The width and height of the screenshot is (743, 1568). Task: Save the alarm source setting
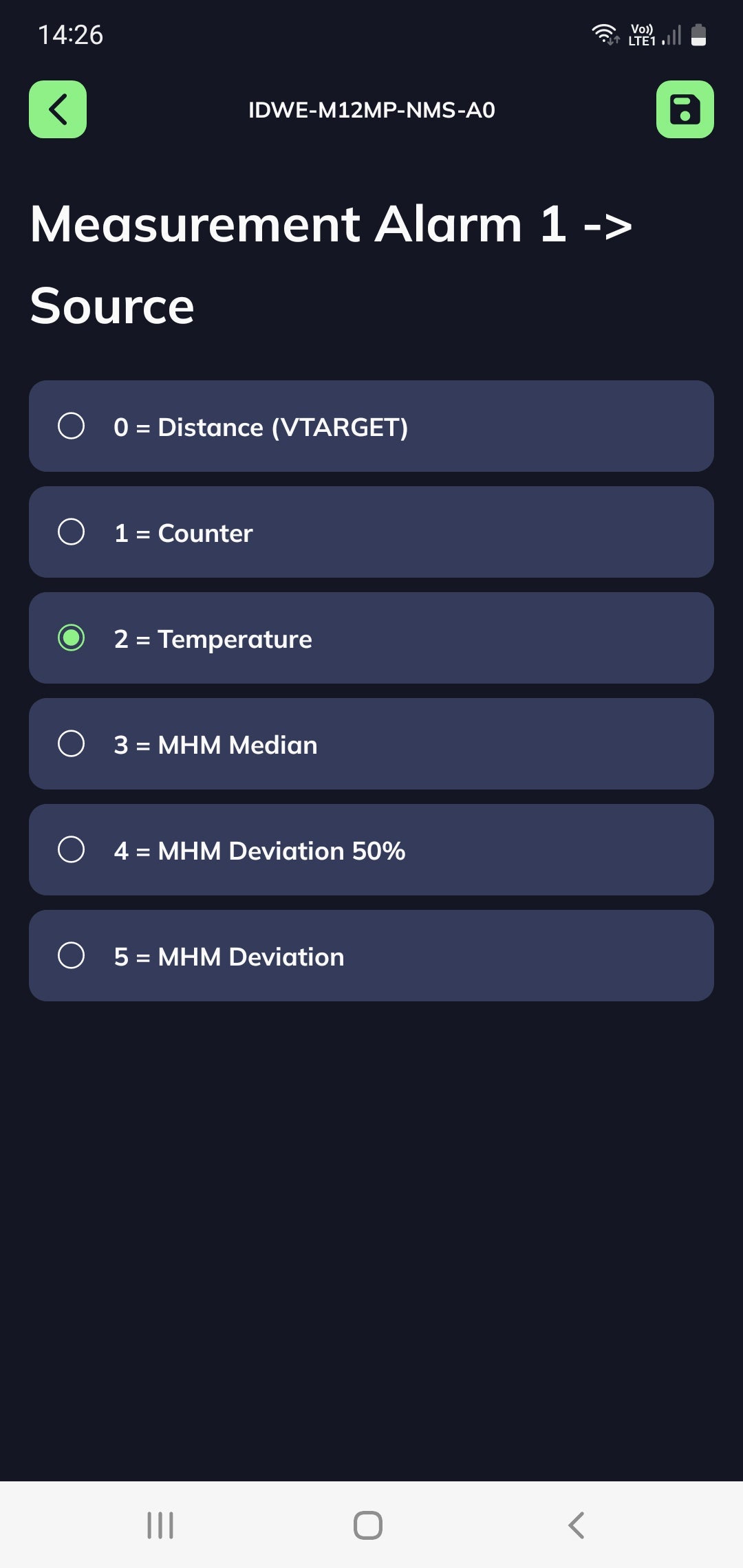tap(685, 109)
